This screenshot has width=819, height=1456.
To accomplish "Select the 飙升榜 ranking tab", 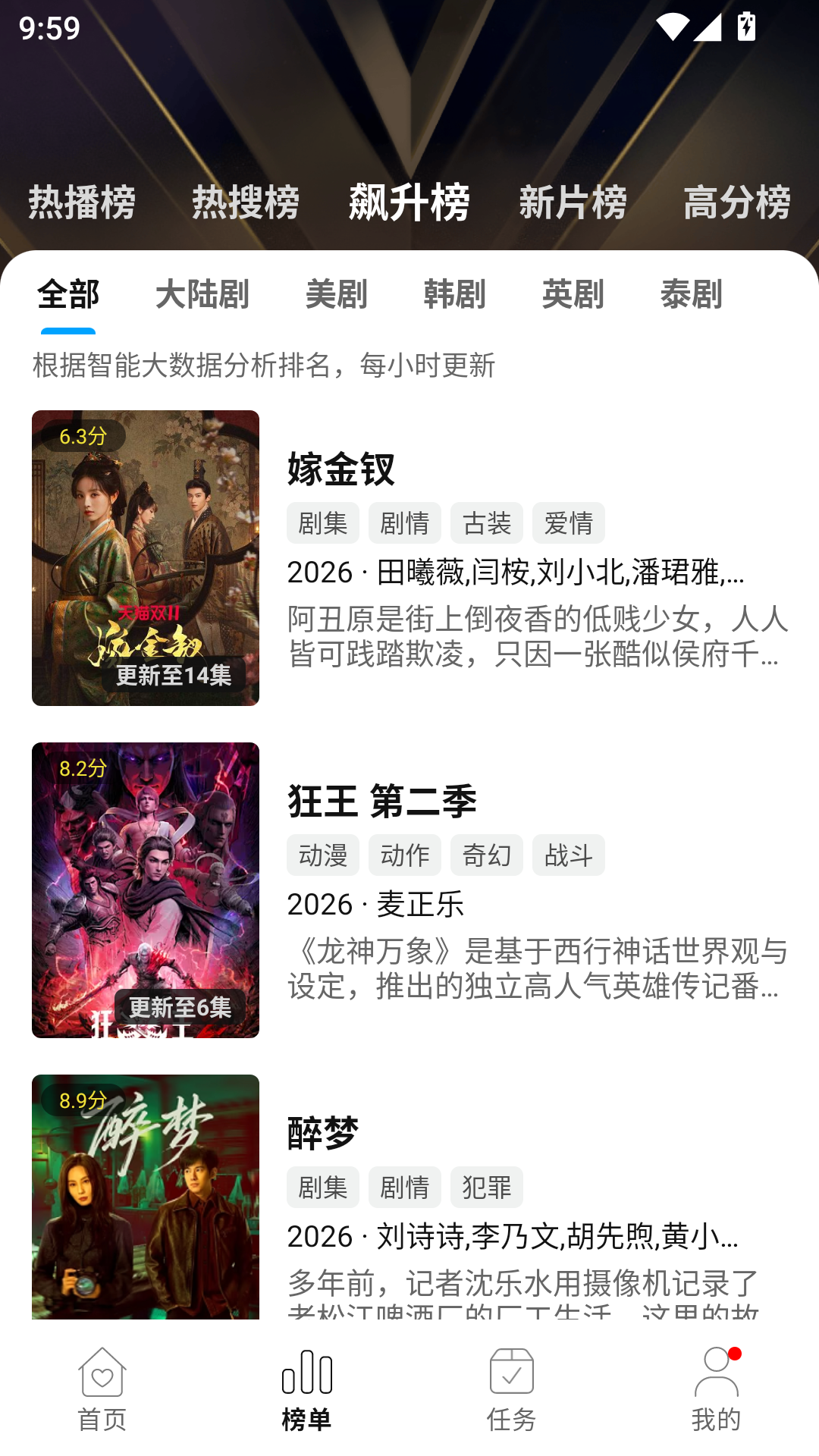I will click(409, 202).
